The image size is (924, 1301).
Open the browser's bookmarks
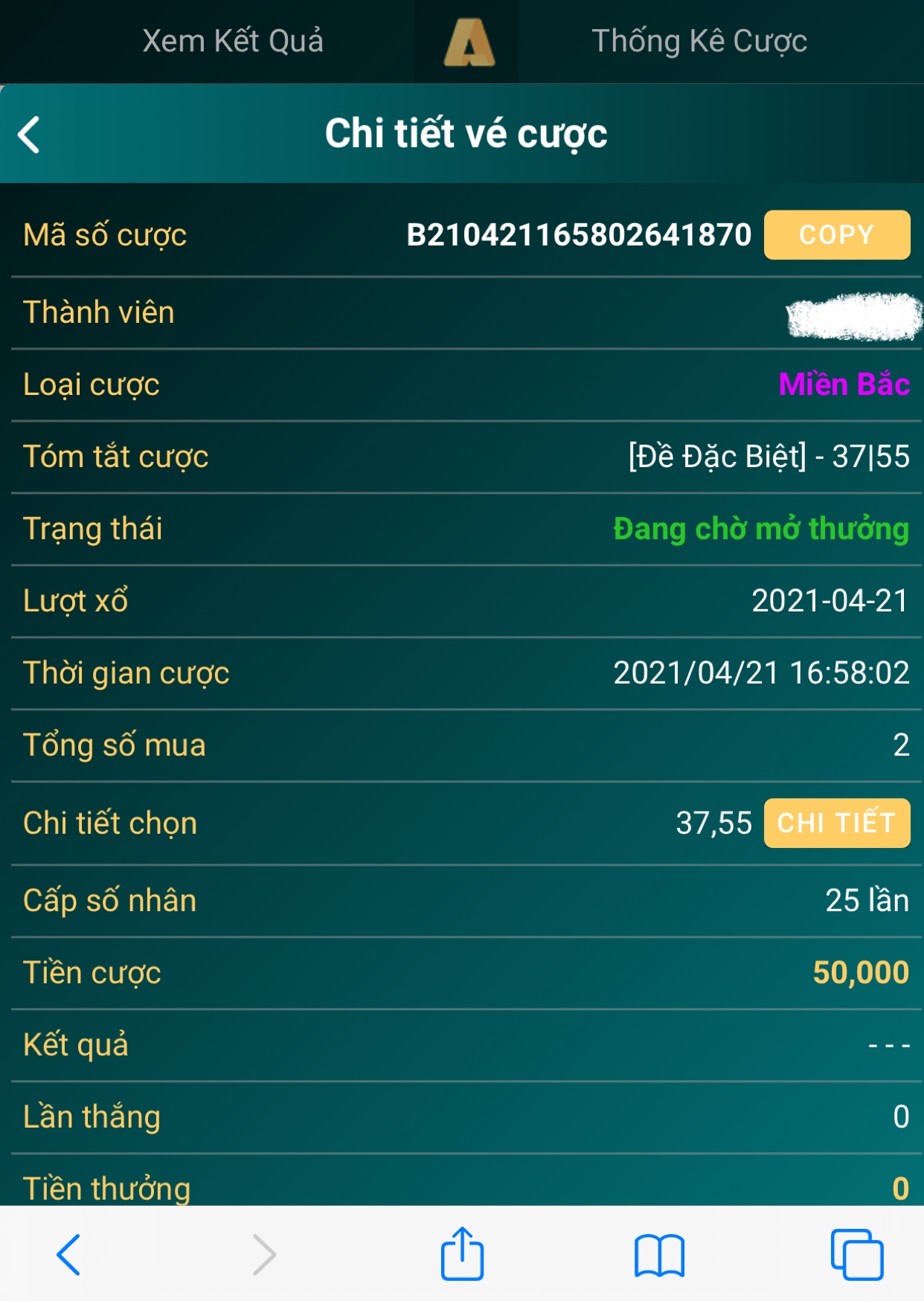[x=659, y=1255]
